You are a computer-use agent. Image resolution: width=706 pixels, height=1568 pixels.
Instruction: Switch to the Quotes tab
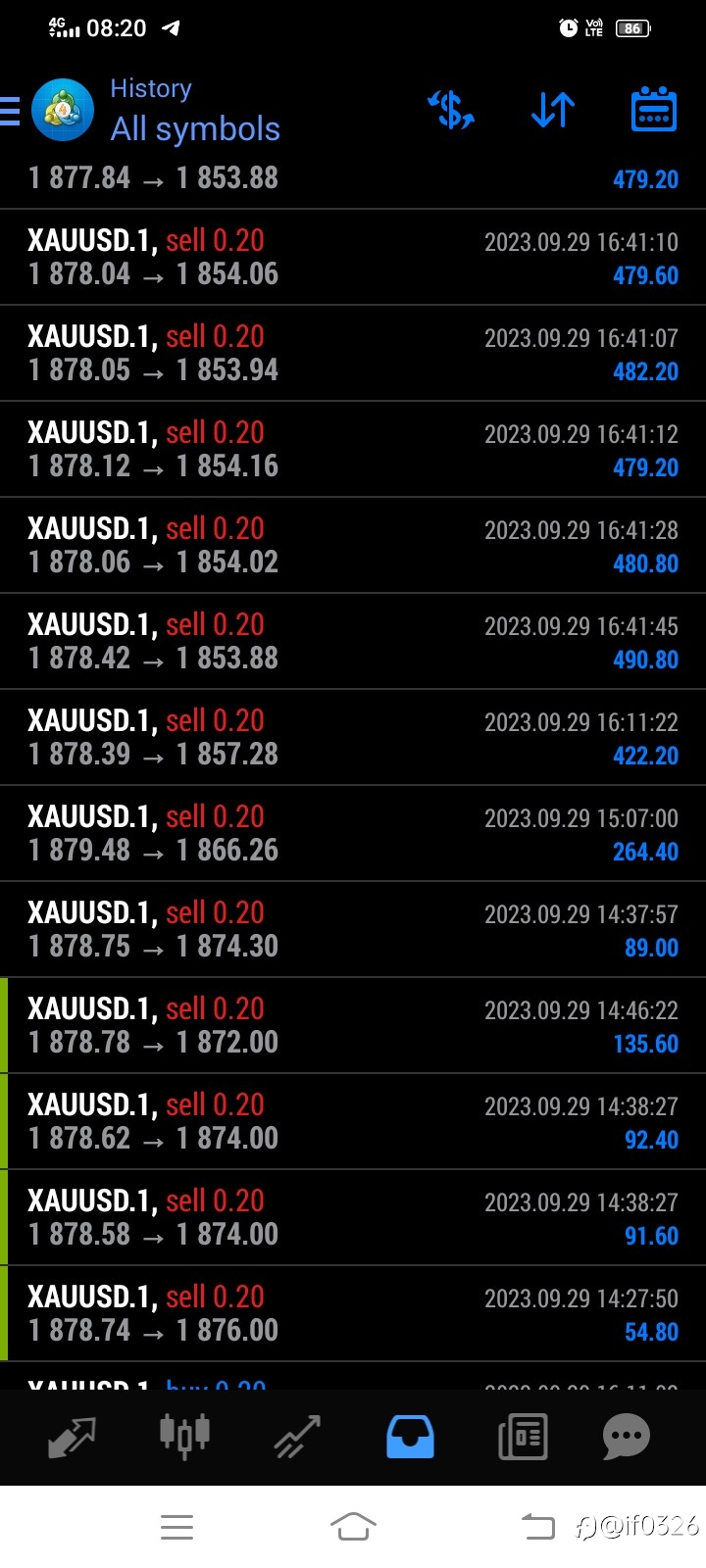72,1437
